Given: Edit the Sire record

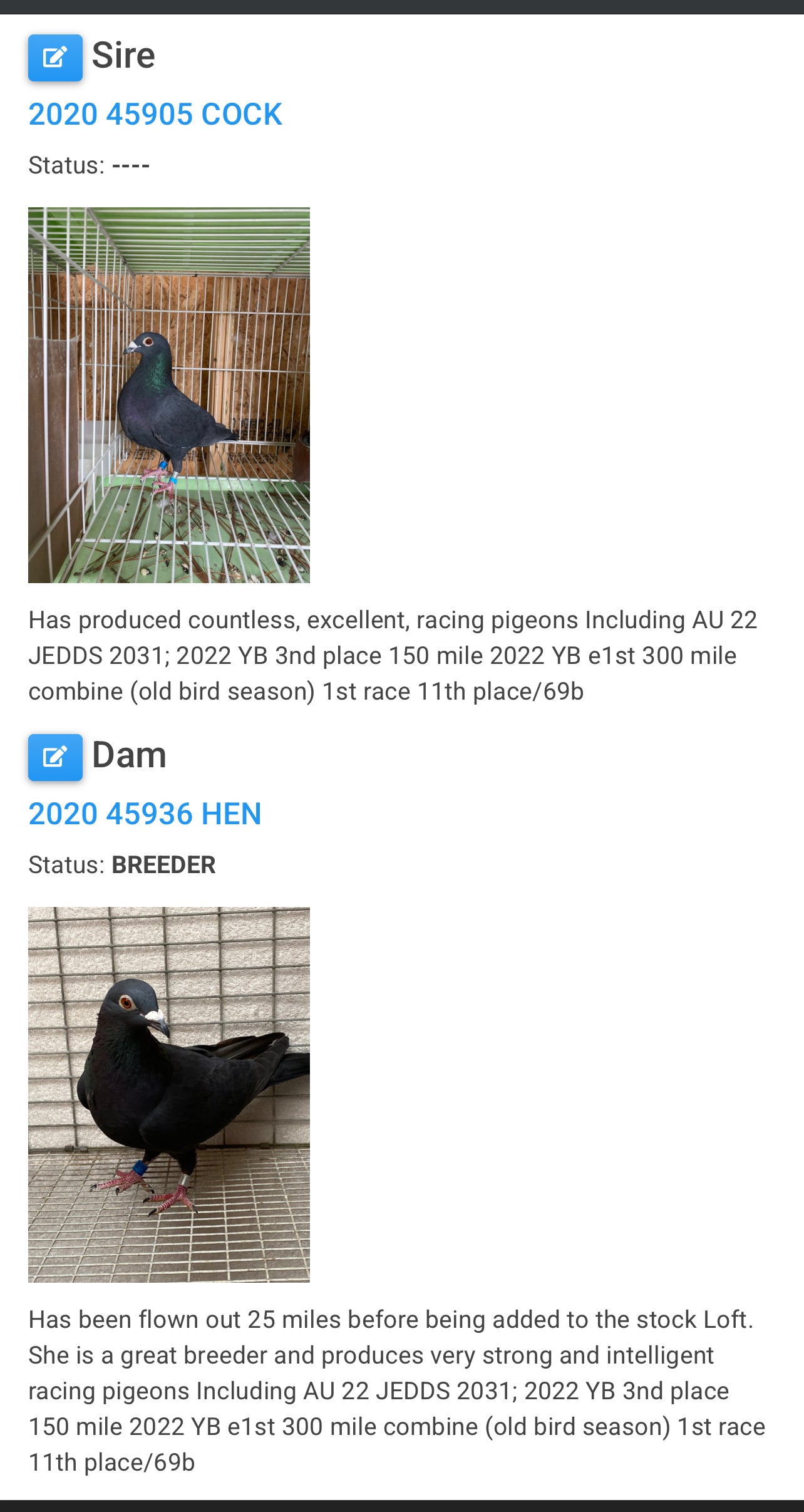Looking at the screenshot, I should point(55,58).
